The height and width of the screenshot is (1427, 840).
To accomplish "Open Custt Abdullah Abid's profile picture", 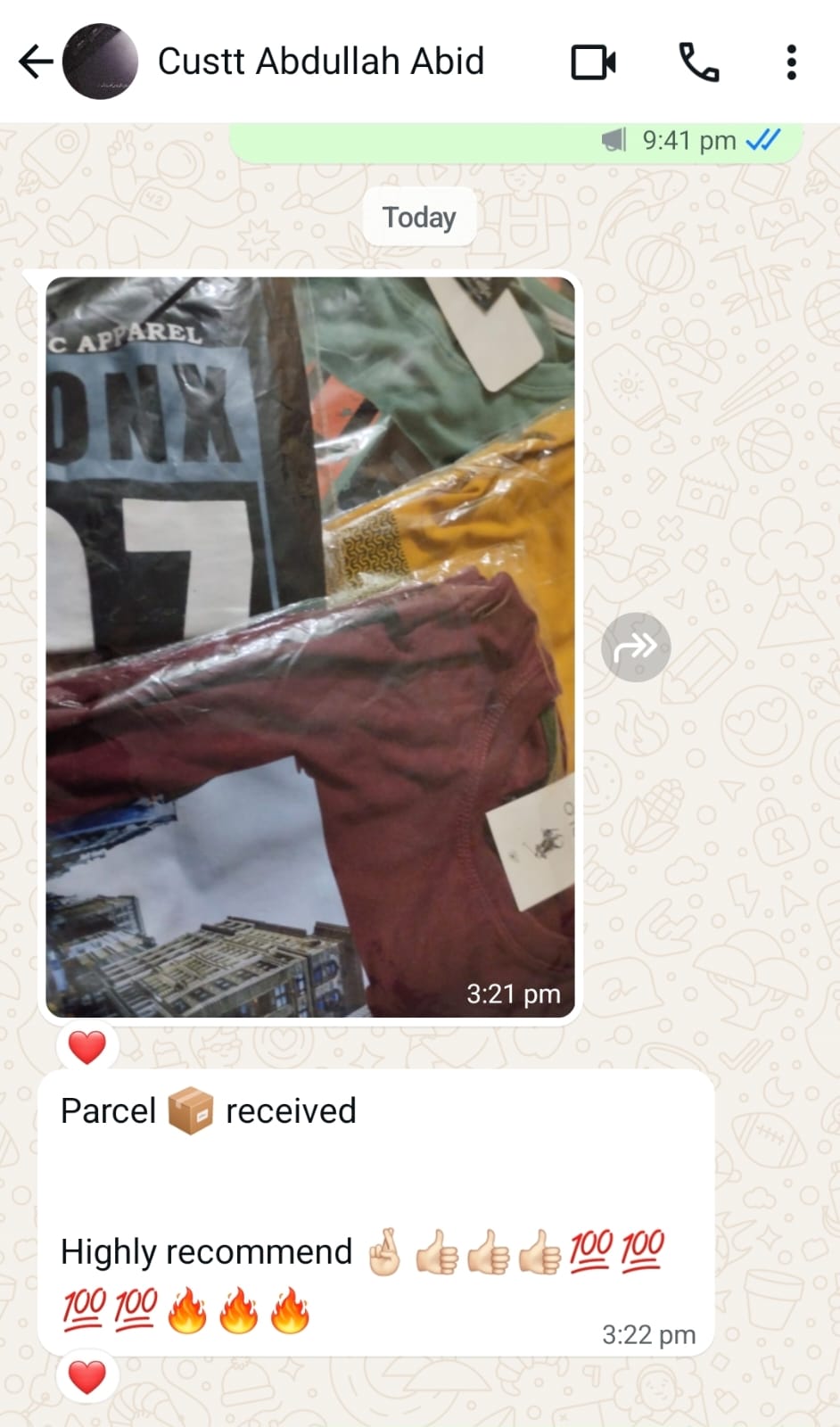I will coord(100,62).
